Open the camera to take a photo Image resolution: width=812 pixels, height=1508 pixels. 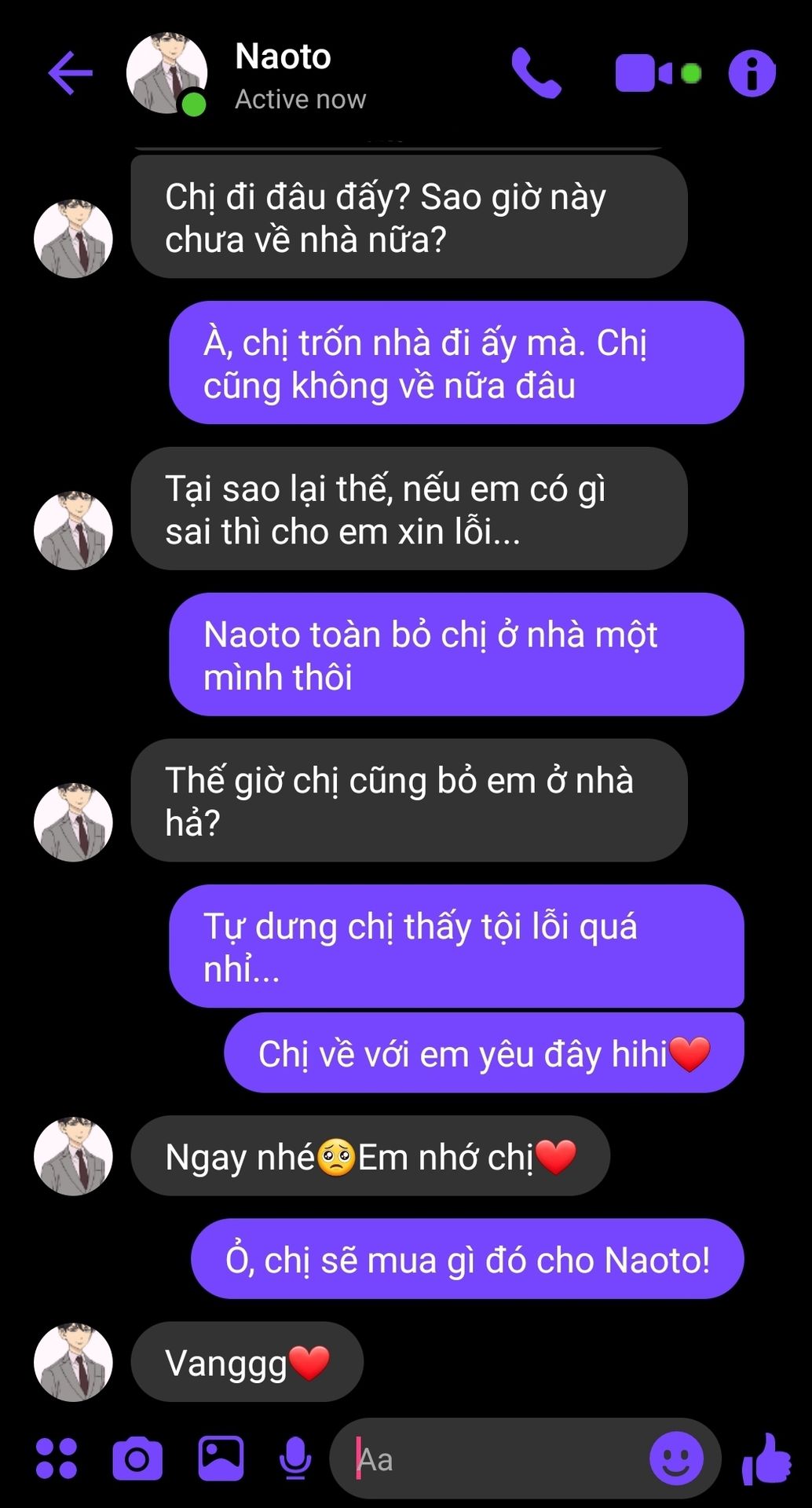click(137, 1459)
